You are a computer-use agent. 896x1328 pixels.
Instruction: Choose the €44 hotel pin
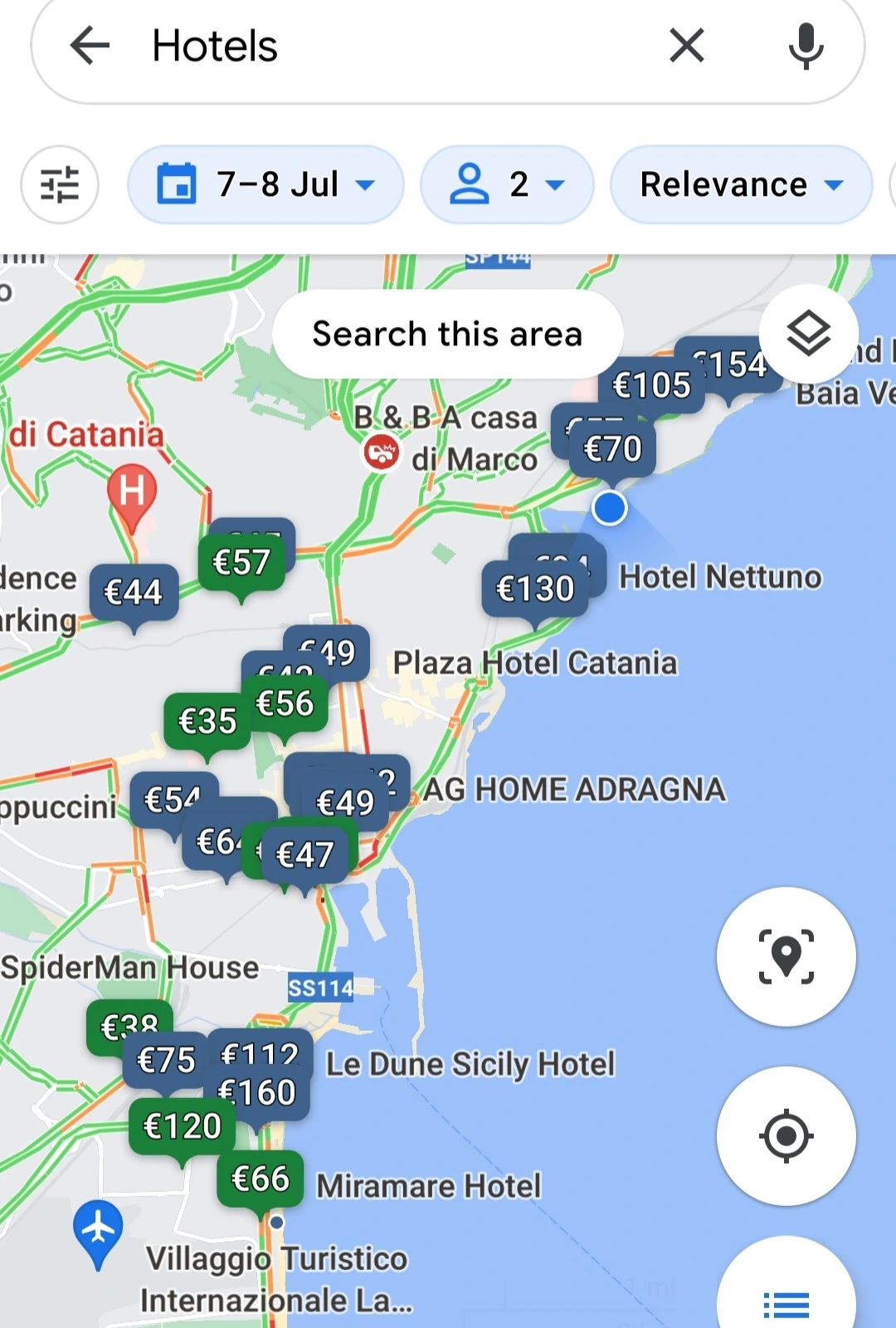click(133, 593)
